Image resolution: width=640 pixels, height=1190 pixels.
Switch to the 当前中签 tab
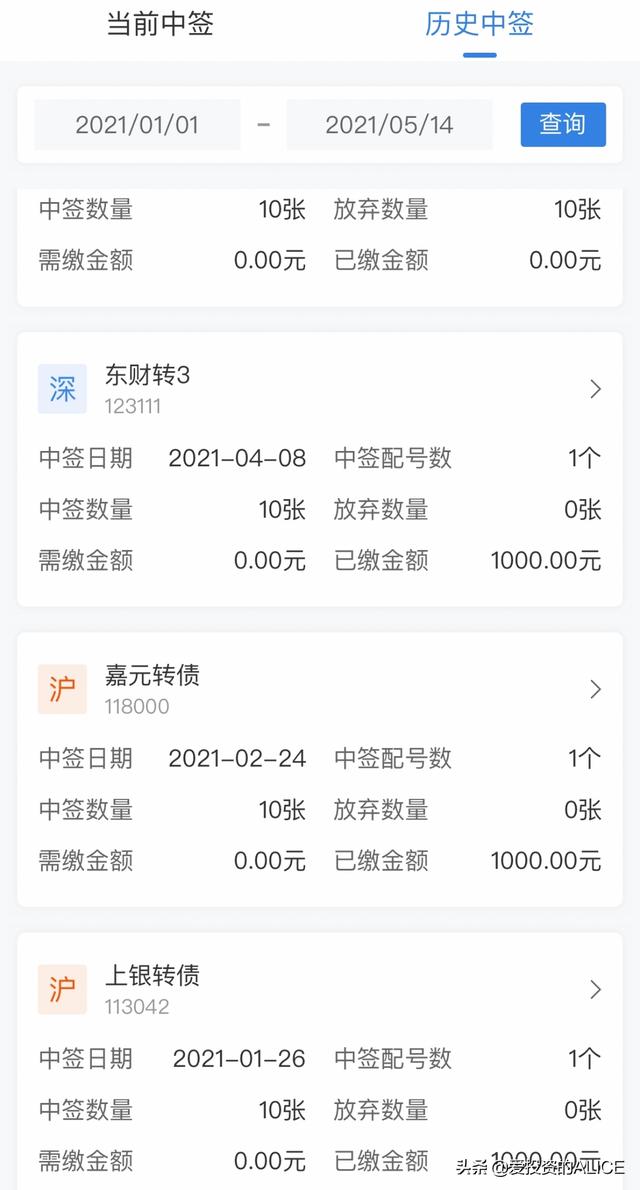coord(160,24)
